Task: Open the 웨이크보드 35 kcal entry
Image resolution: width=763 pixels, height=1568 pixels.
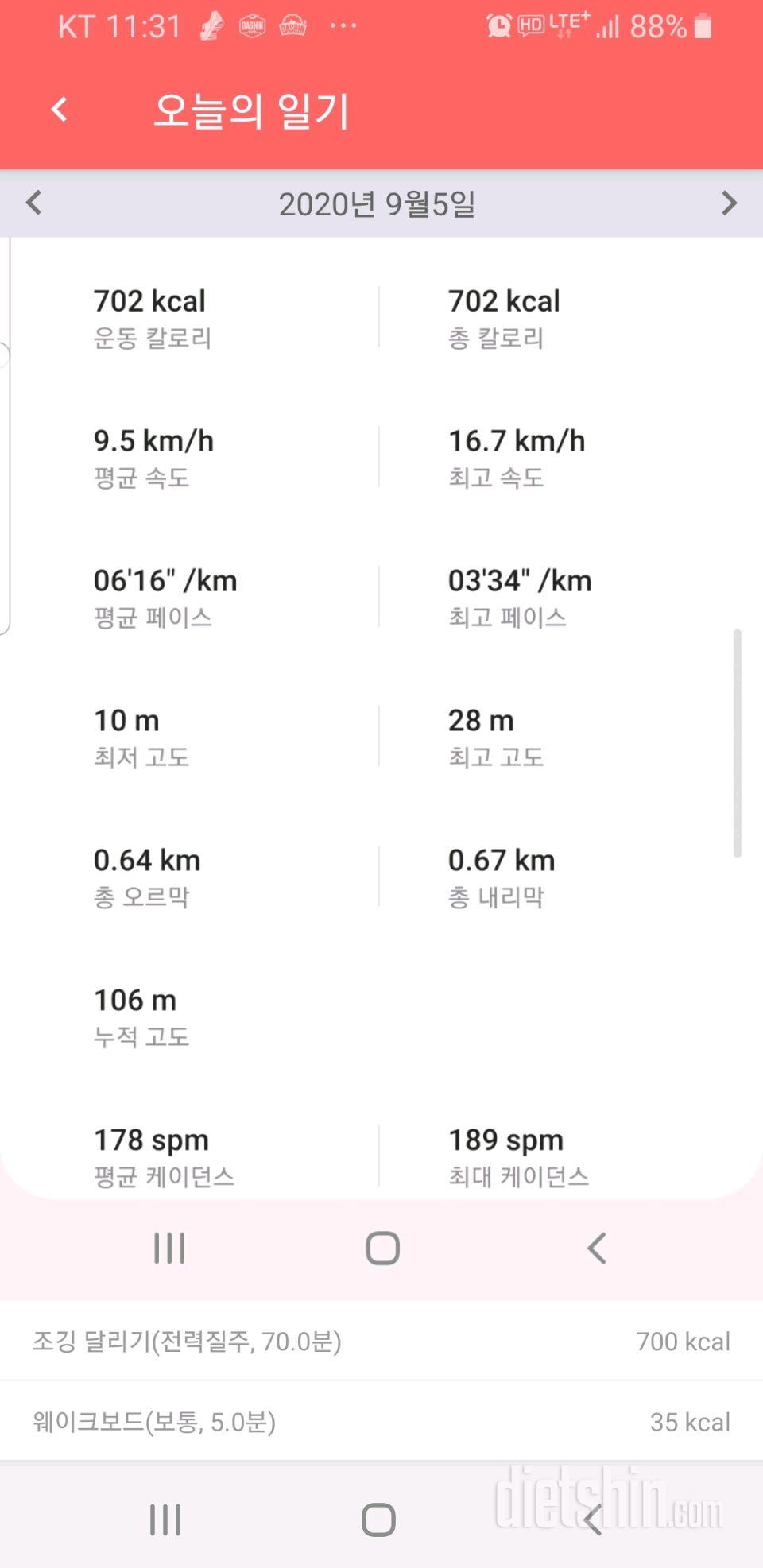Action: click(381, 1421)
